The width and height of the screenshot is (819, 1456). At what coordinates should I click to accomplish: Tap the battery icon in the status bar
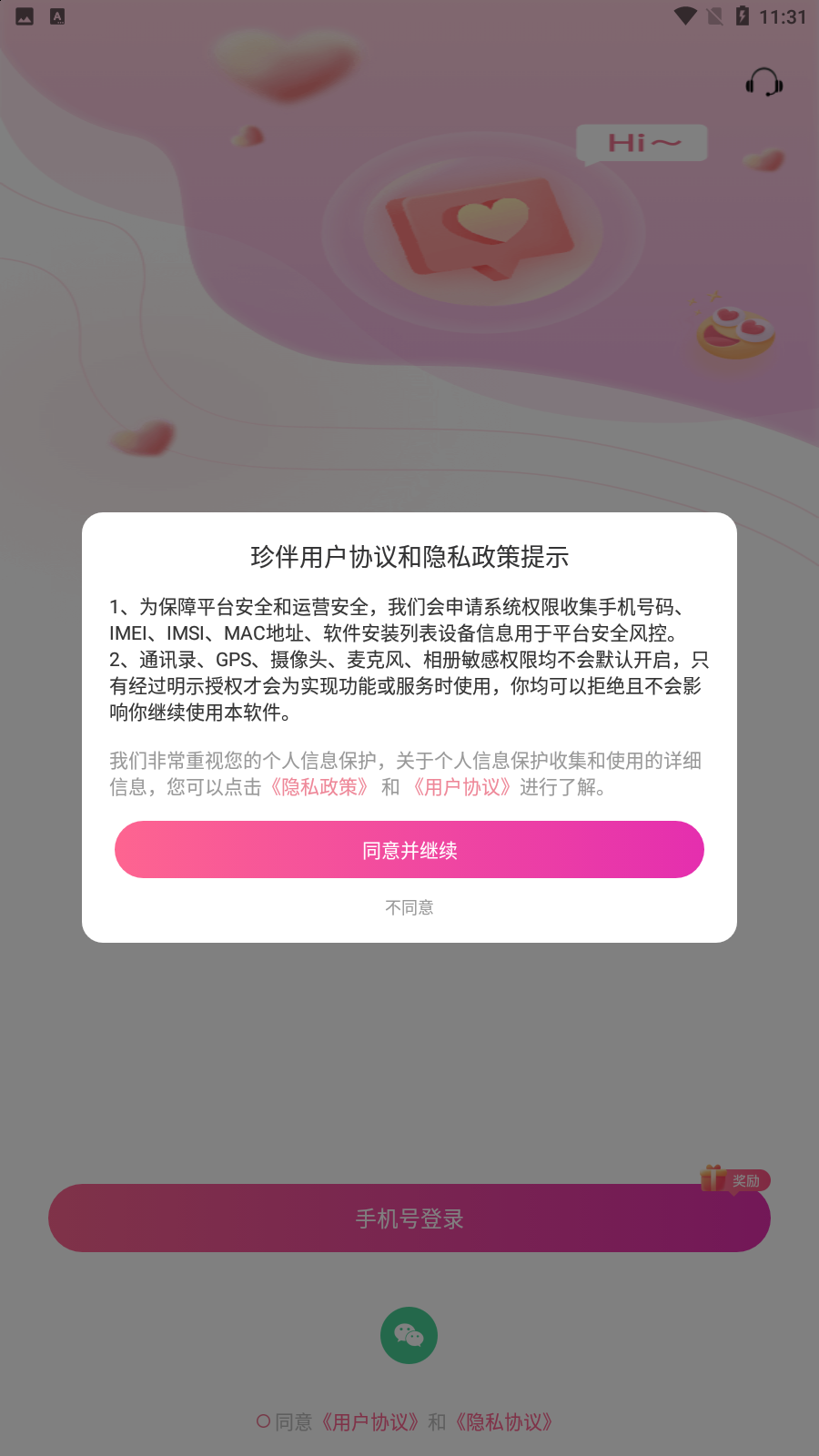pos(742,15)
